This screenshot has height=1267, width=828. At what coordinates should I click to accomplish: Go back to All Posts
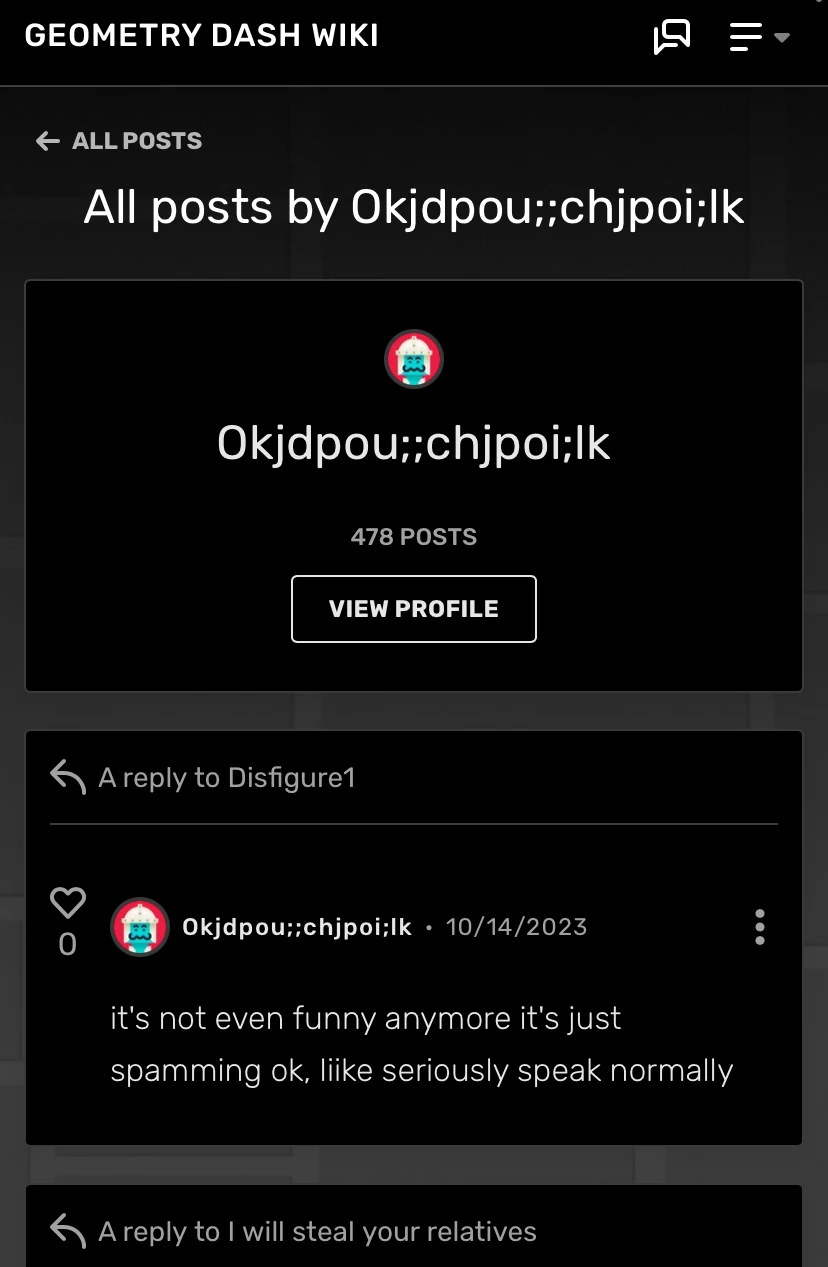(x=119, y=141)
